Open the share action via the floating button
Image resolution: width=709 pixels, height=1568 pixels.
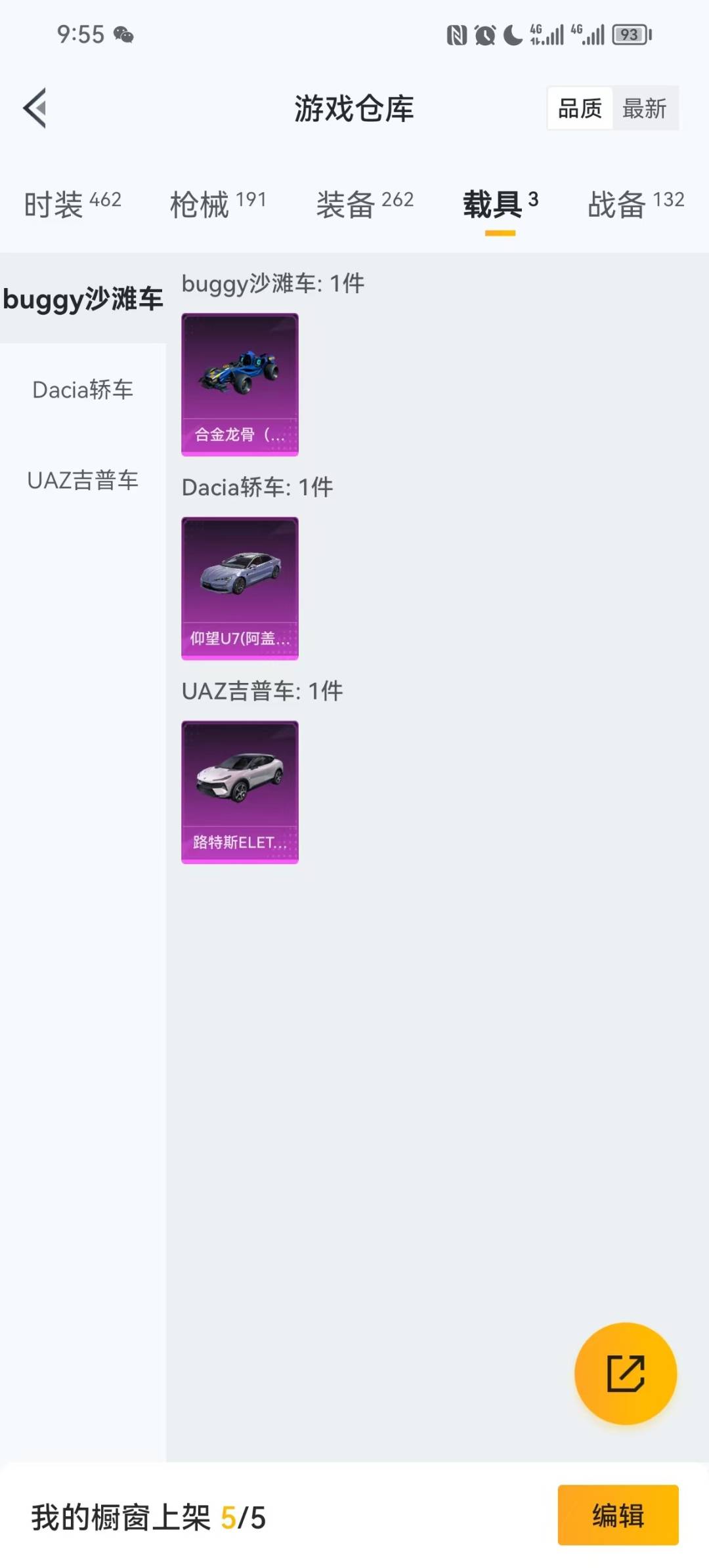click(626, 1374)
